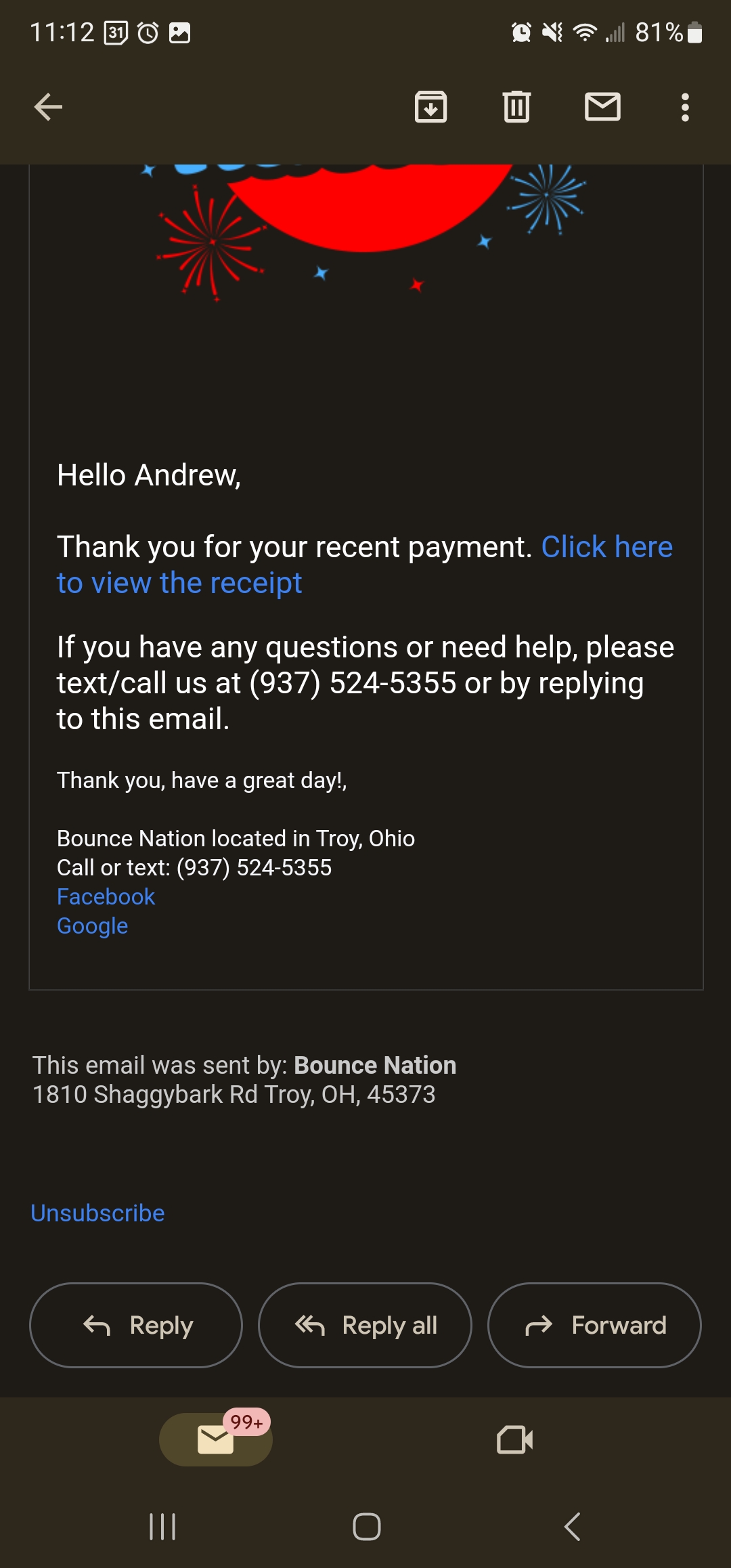Go to the home screen
This screenshot has height=1568, width=731.
(x=366, y=1527)
